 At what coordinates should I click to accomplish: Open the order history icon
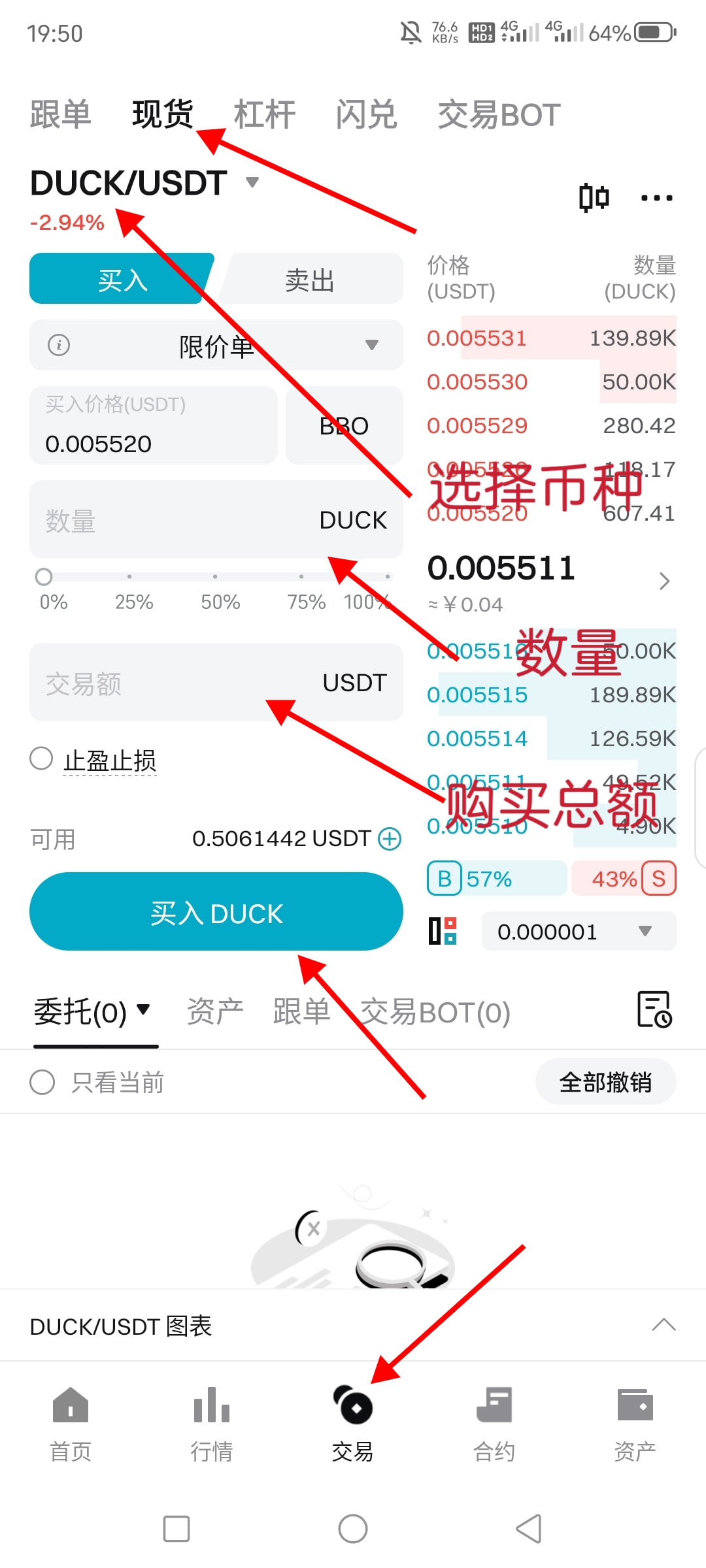[x=654, y=1010]
